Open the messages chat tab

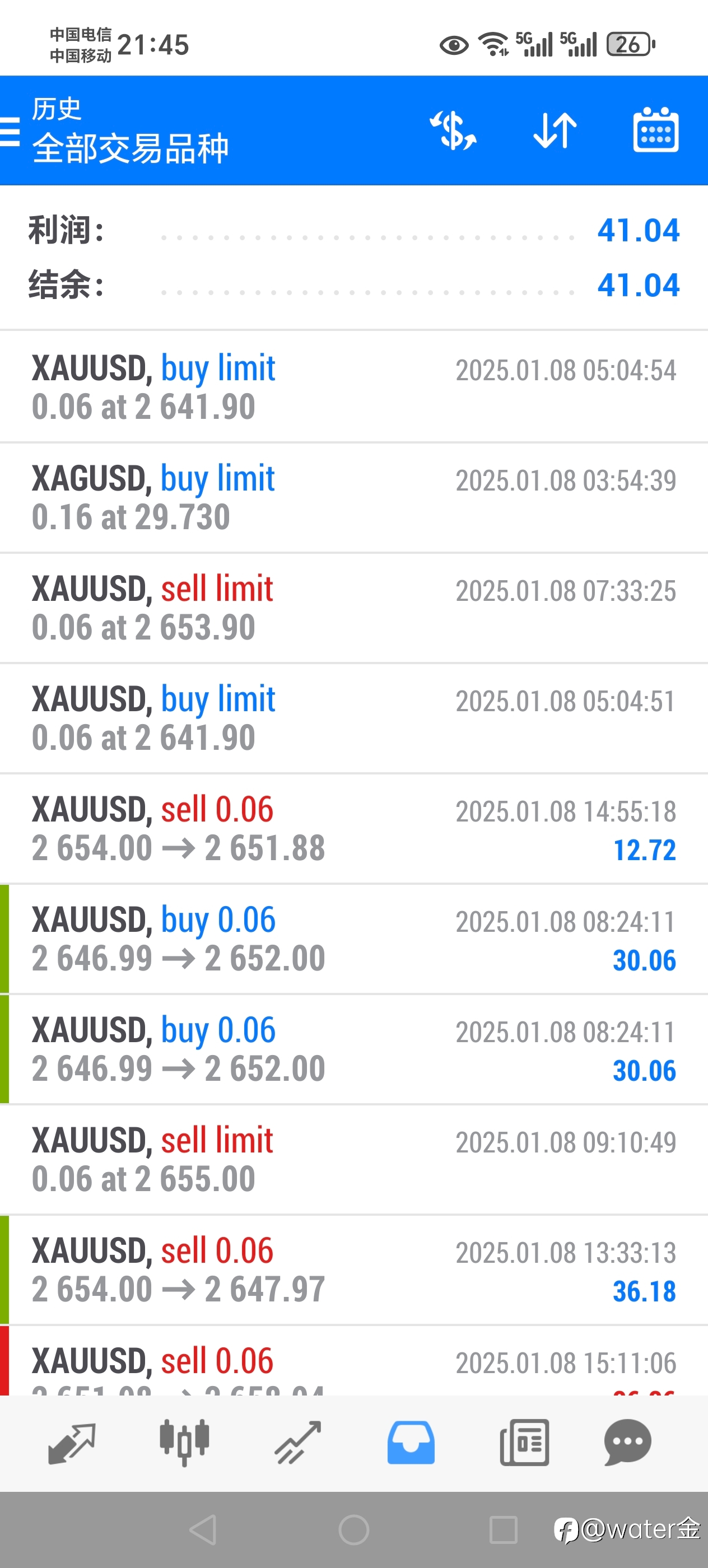(628, 1443)
